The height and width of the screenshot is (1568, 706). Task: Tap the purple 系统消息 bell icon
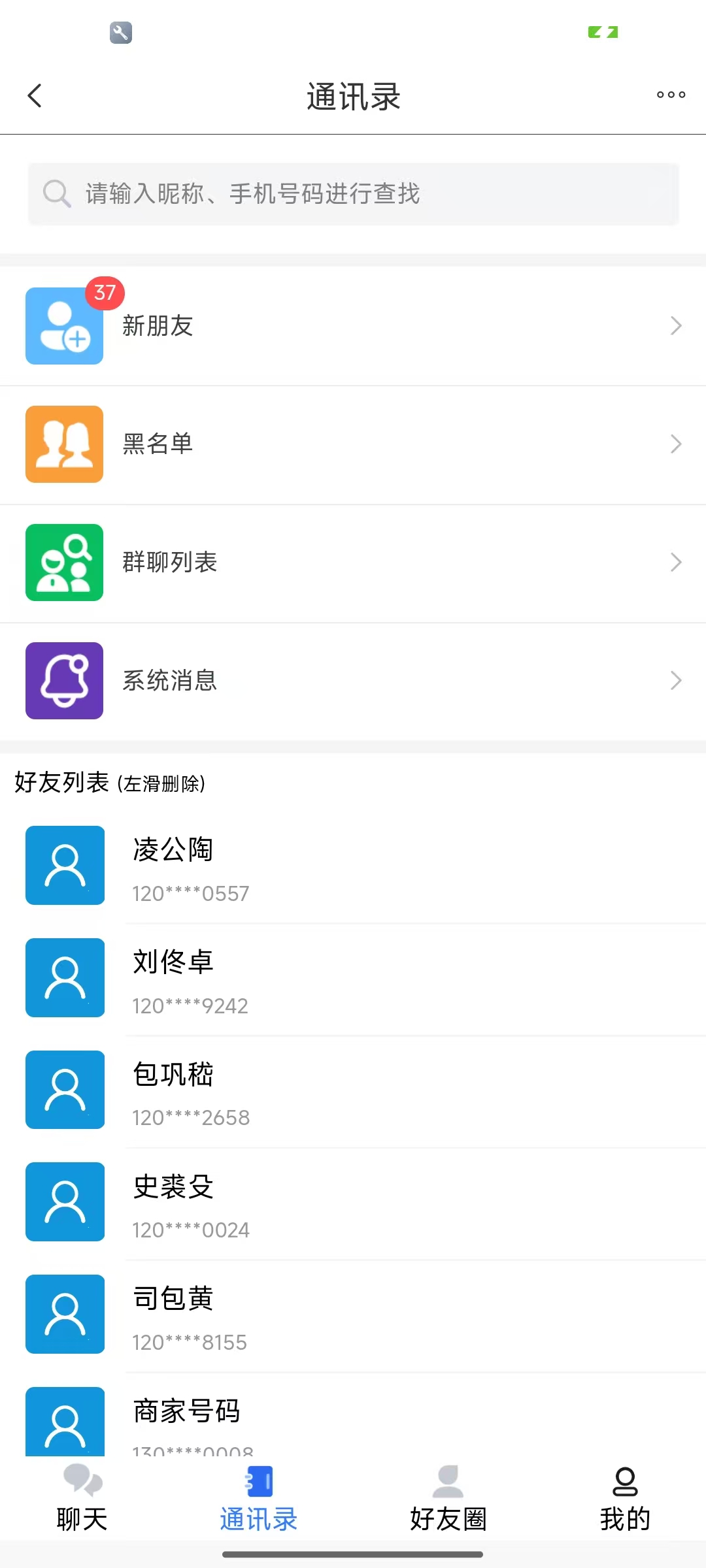point(64,680)
